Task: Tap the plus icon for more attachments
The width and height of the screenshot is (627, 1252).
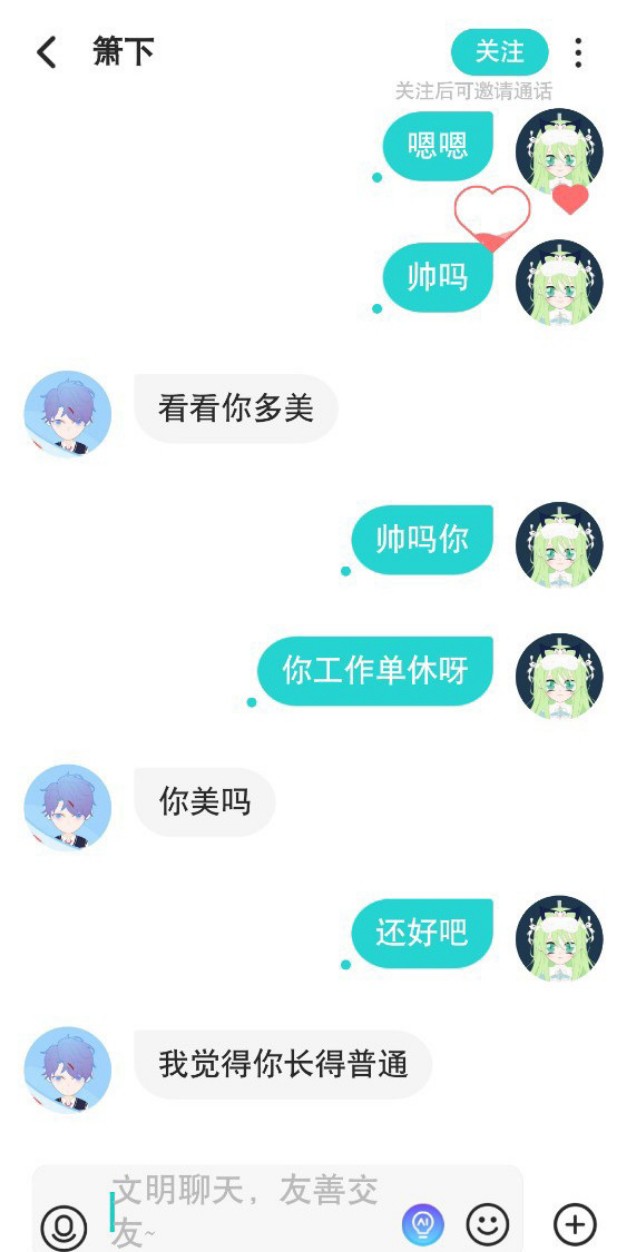Action: 575,1224
